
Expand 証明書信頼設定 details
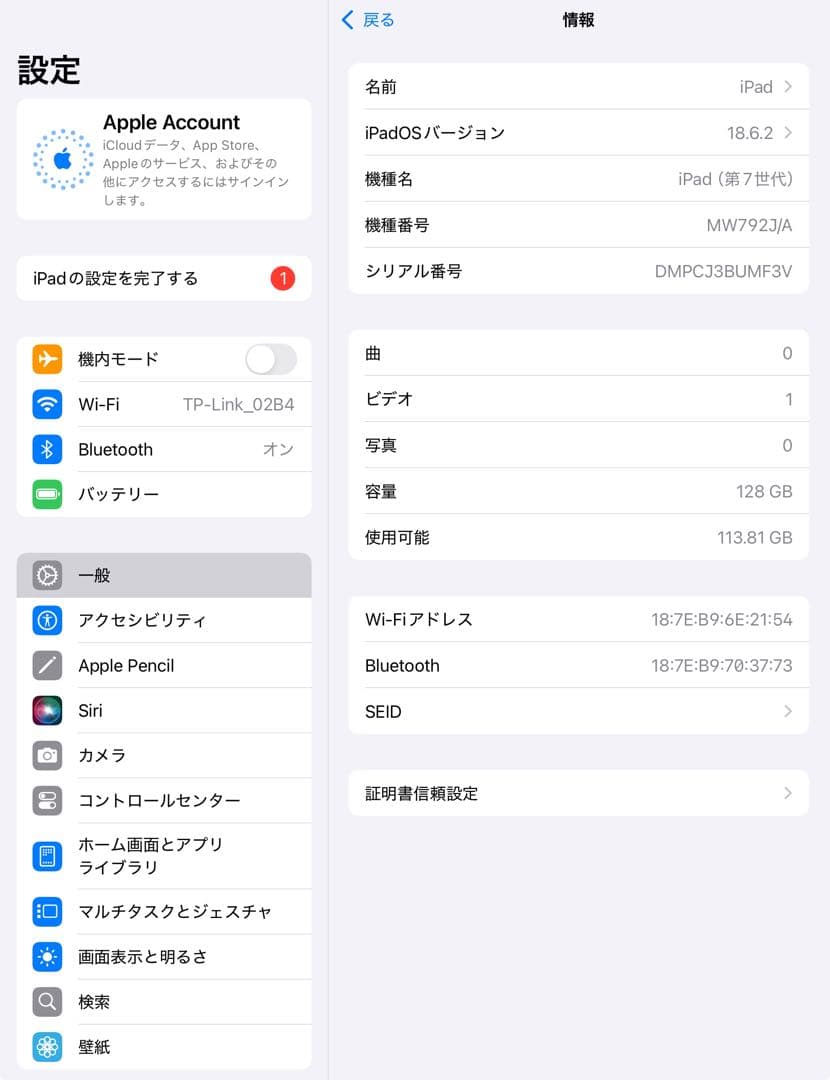[x=578, y=792]
